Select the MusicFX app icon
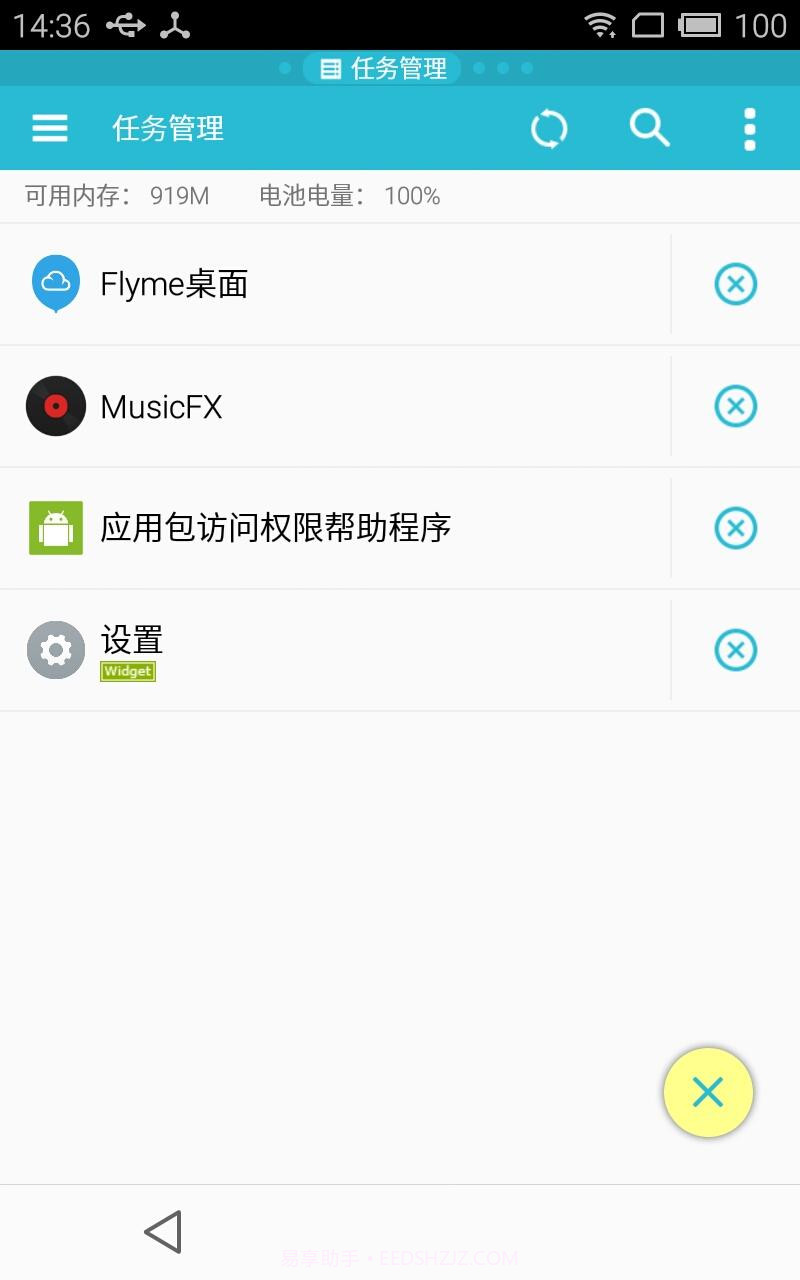800x1280 pixels. [x=55, y=406]
